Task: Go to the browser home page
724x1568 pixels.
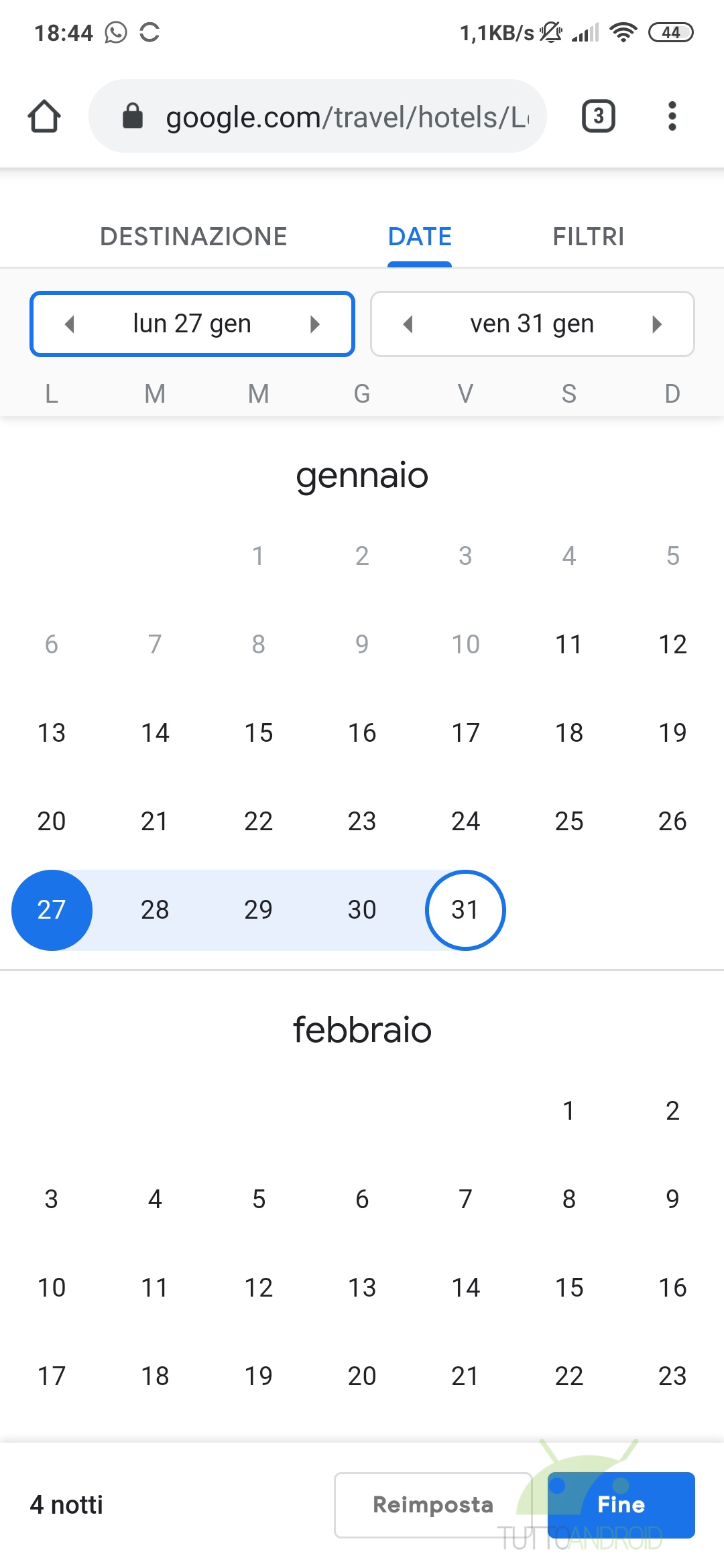Action: [44, 117]
